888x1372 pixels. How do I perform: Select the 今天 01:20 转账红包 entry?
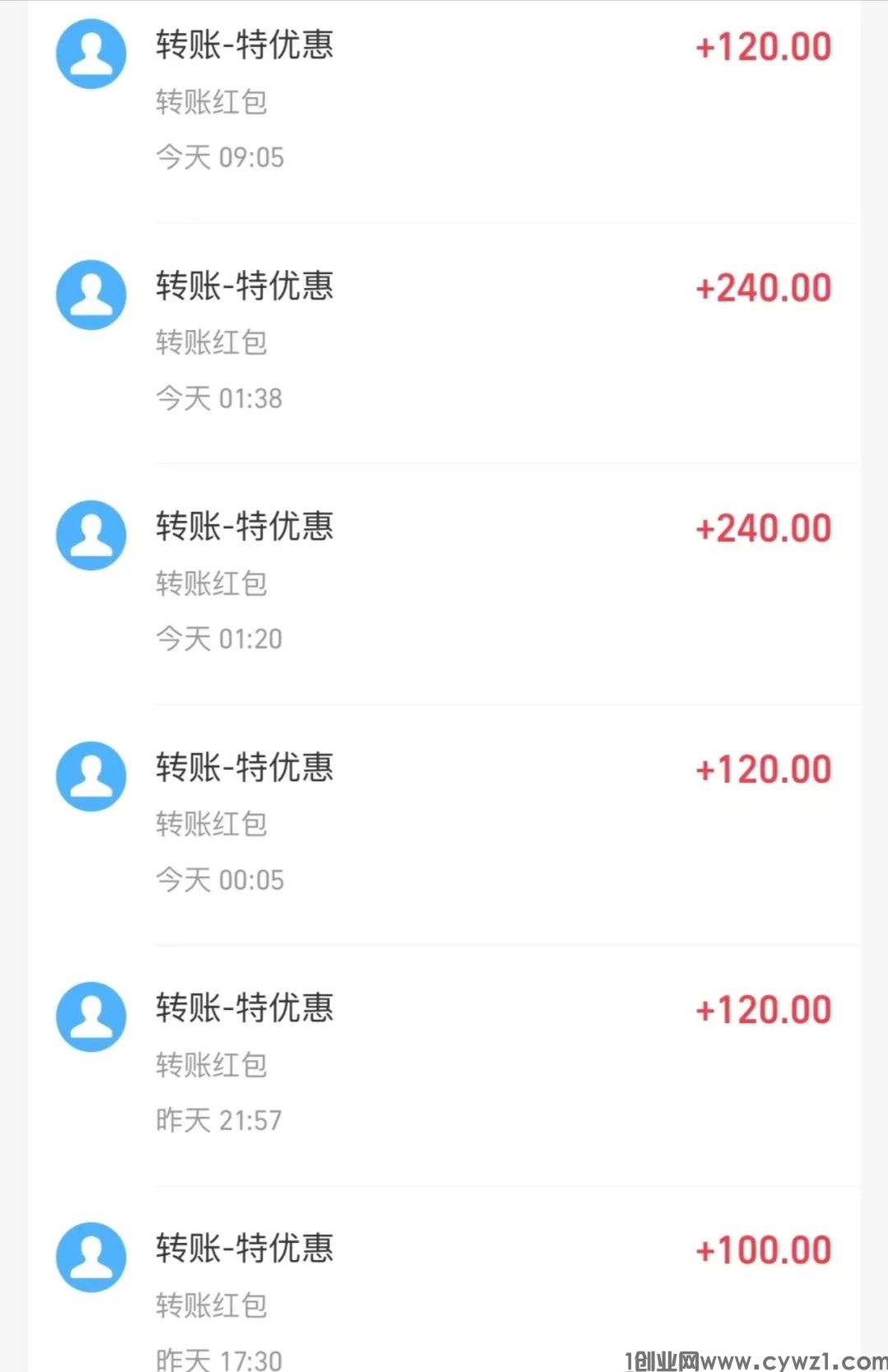click(444, 582)
